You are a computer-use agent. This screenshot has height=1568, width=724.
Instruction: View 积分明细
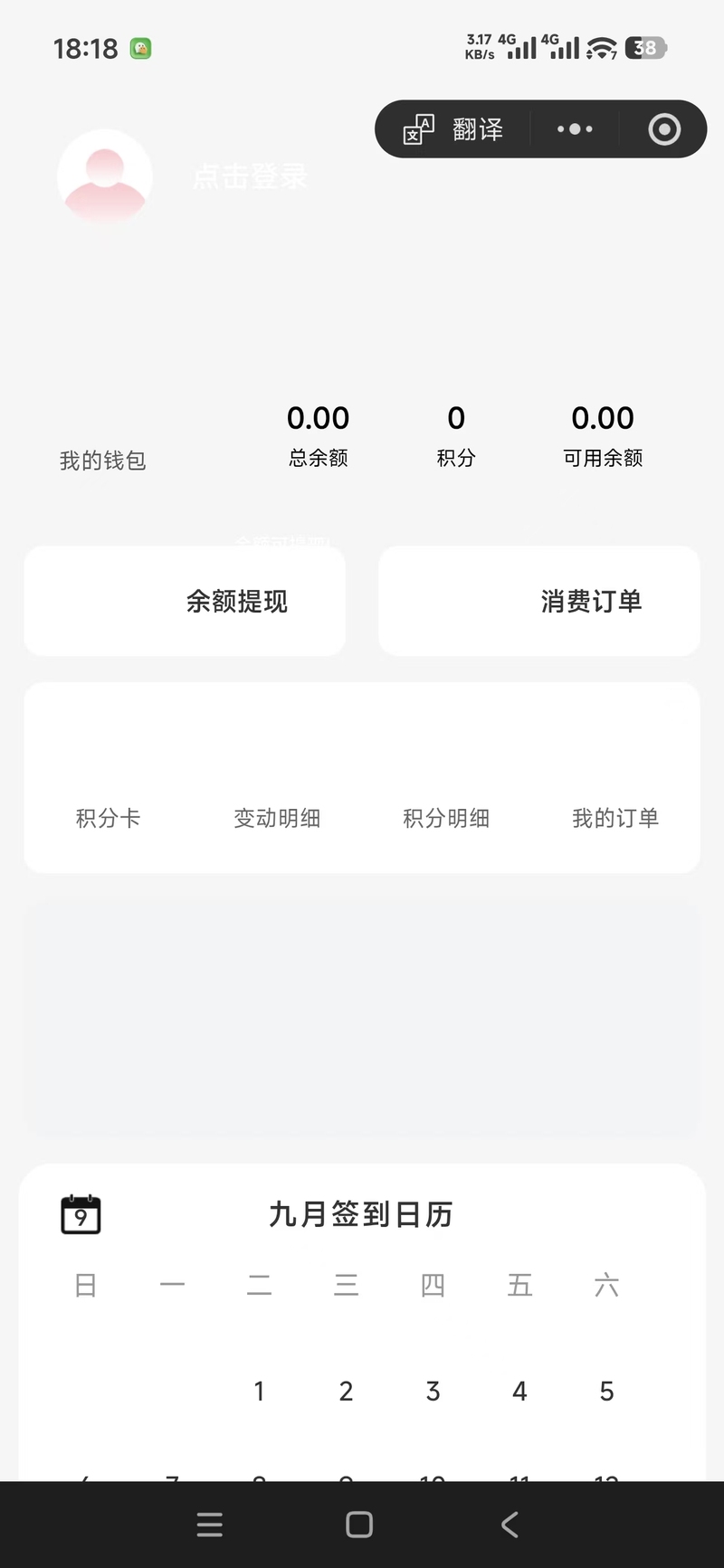[446, 818]
